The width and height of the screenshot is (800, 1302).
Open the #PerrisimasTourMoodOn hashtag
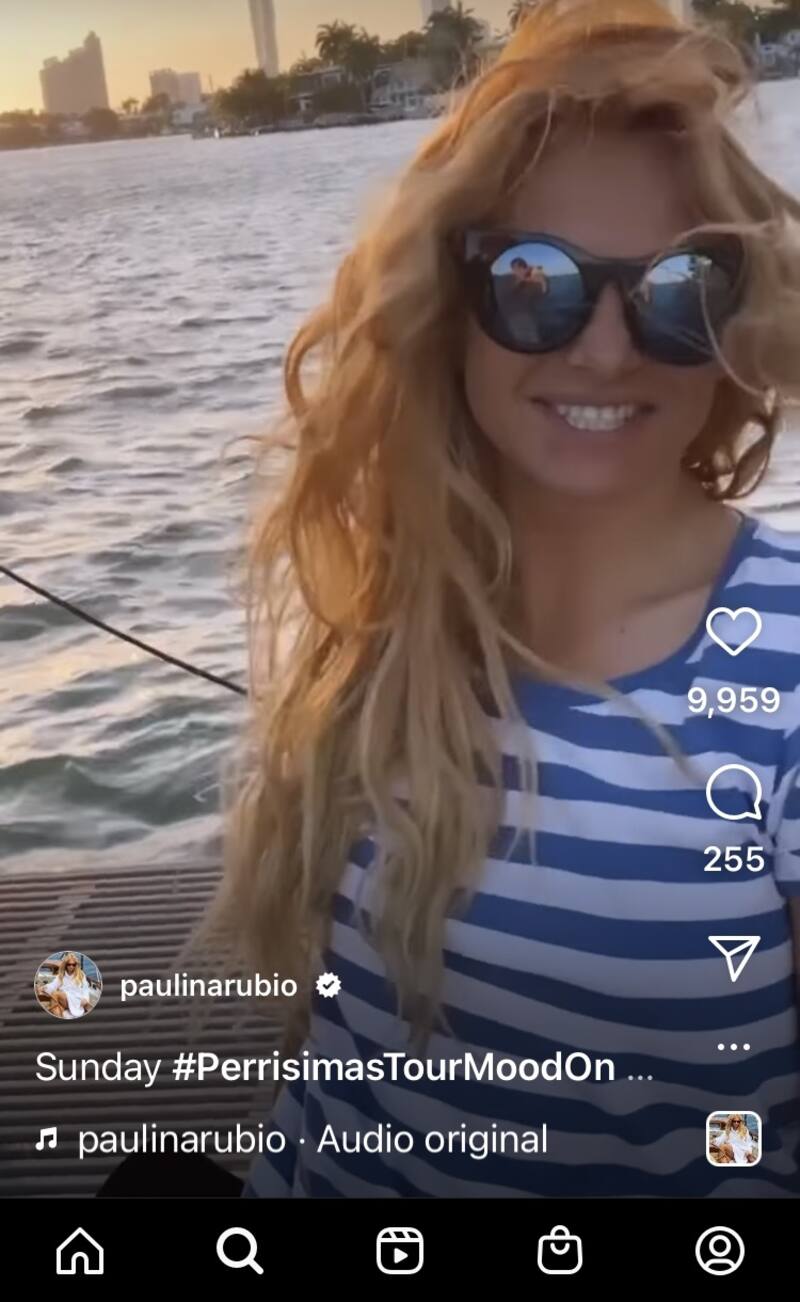[393, 1067]
